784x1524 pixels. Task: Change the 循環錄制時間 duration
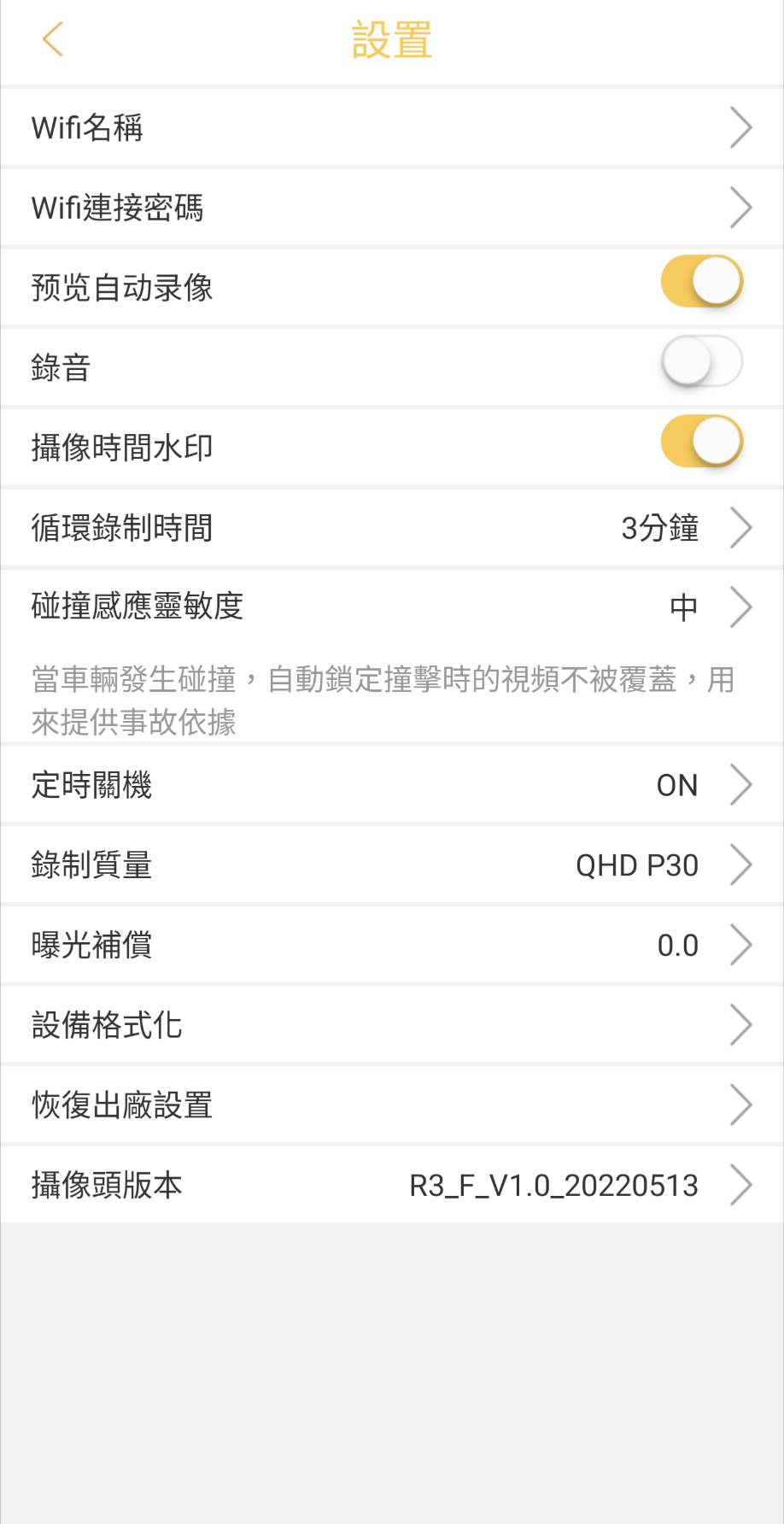392,528
